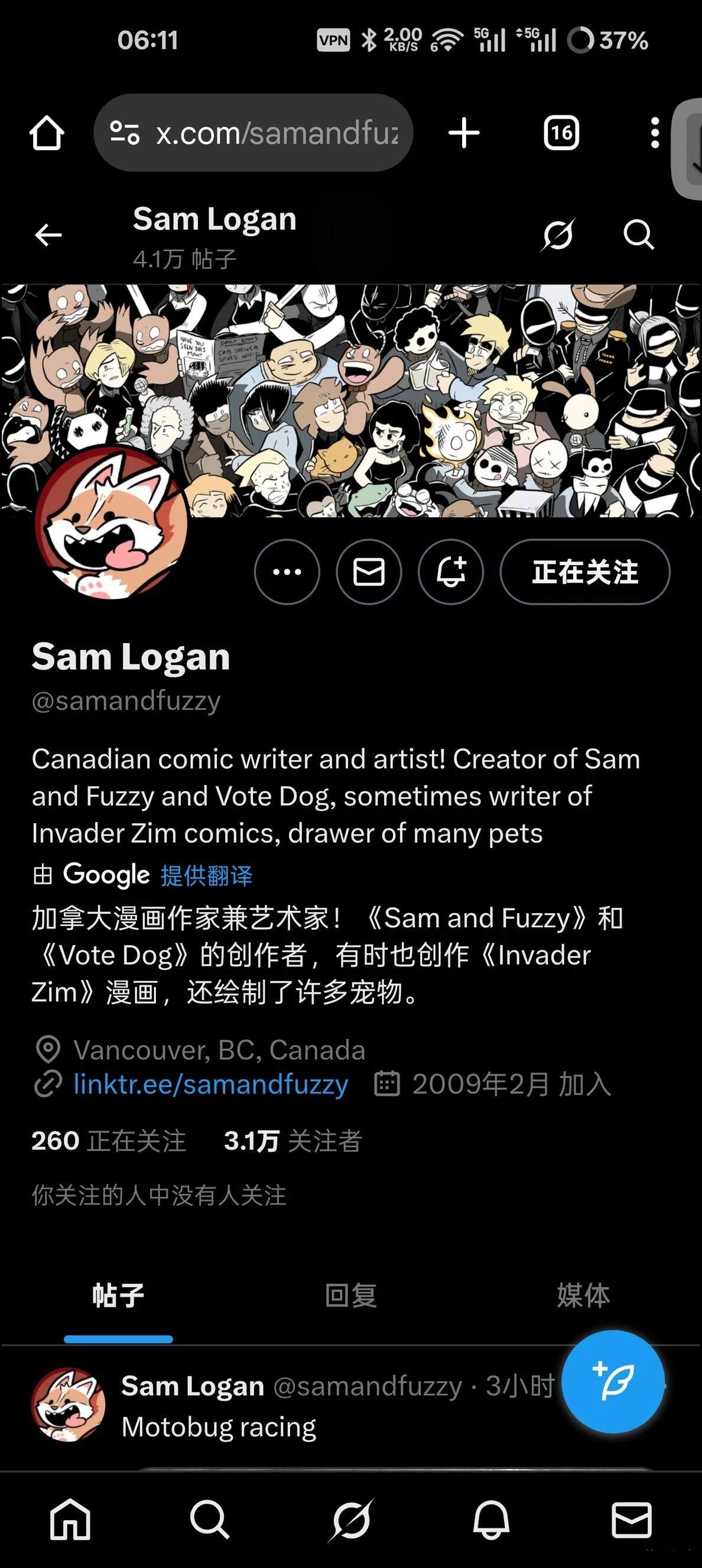Open the tab switcher showing 16 tabs

[561, 133]
